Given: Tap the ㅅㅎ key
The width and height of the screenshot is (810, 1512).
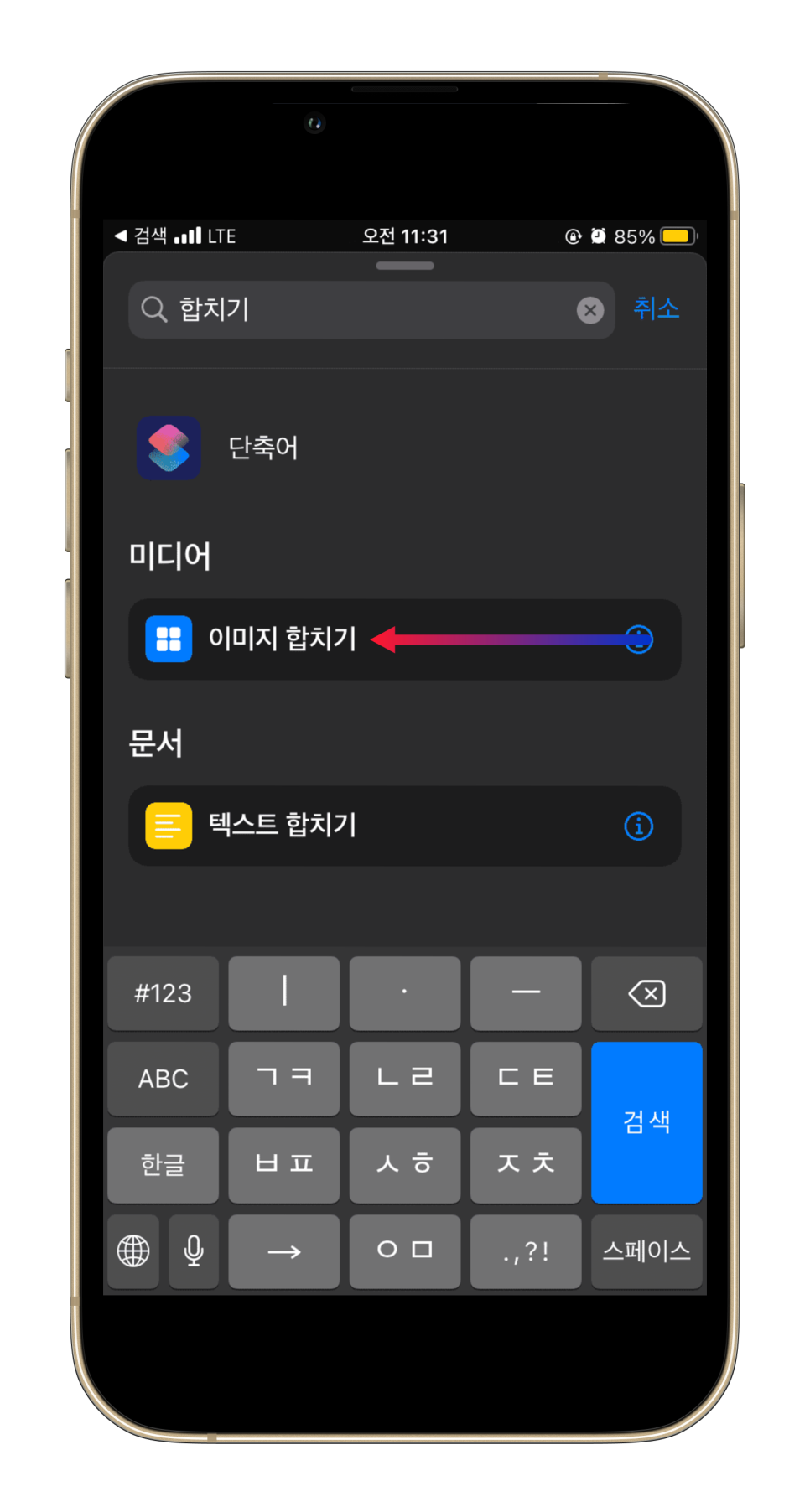Looking at the screenshot, I should [x=405, y=1165].
